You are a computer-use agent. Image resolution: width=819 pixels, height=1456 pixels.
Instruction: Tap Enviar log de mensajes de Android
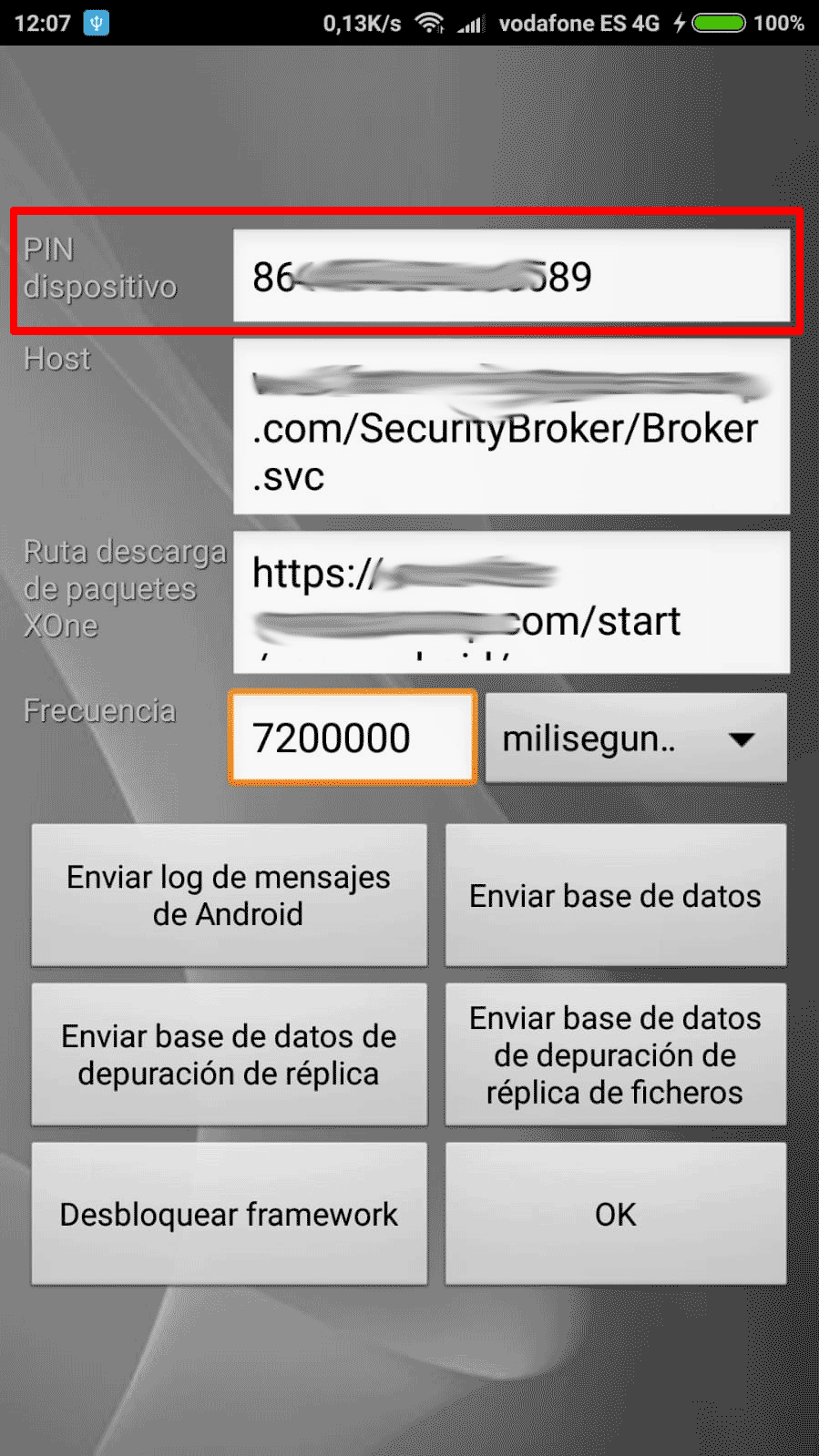229,895
